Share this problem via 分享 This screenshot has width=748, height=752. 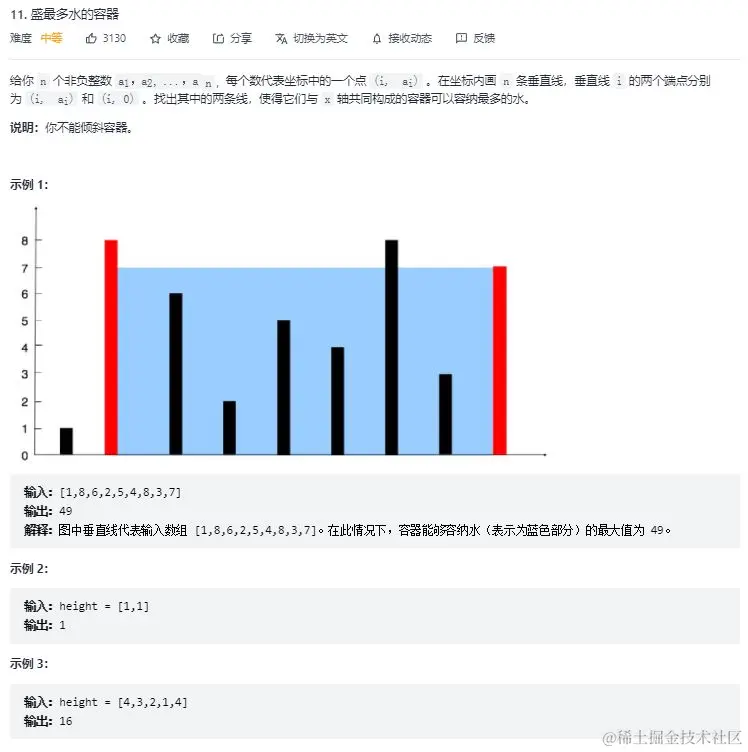pyautogui.click(x=232, y=38)
